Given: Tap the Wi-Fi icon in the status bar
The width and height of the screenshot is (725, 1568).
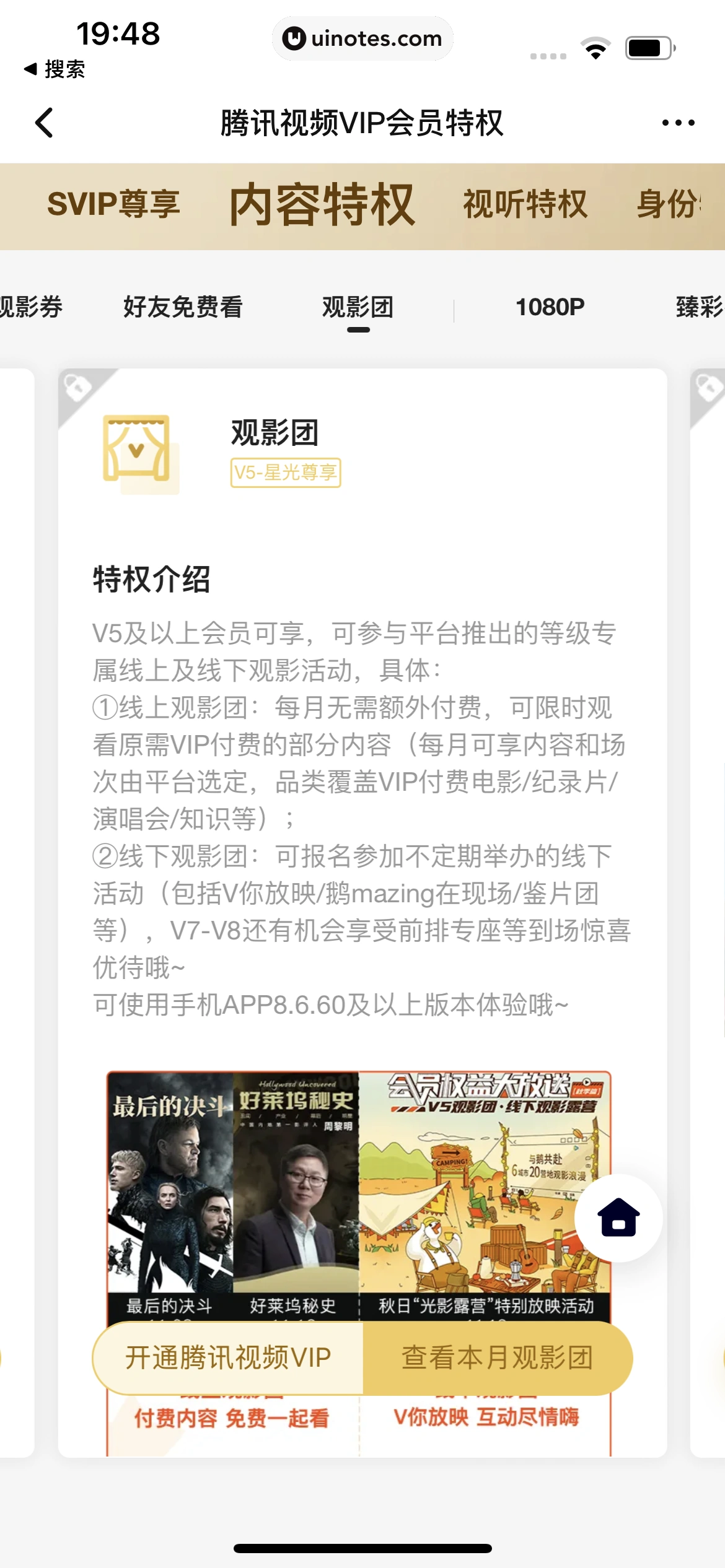Looking at the screenshot, I should 596,46.
